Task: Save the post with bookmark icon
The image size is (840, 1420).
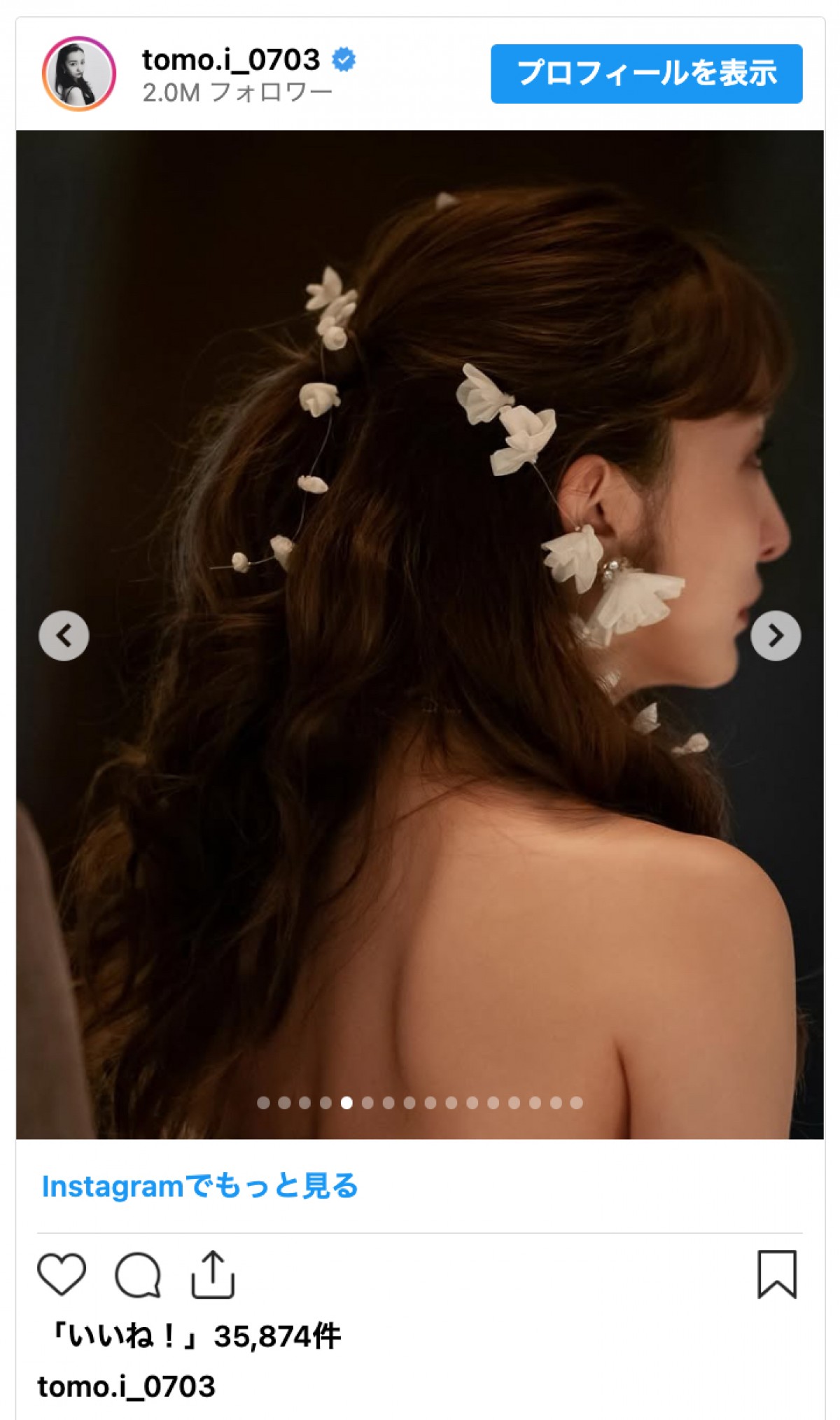Action: (777, 1274)
